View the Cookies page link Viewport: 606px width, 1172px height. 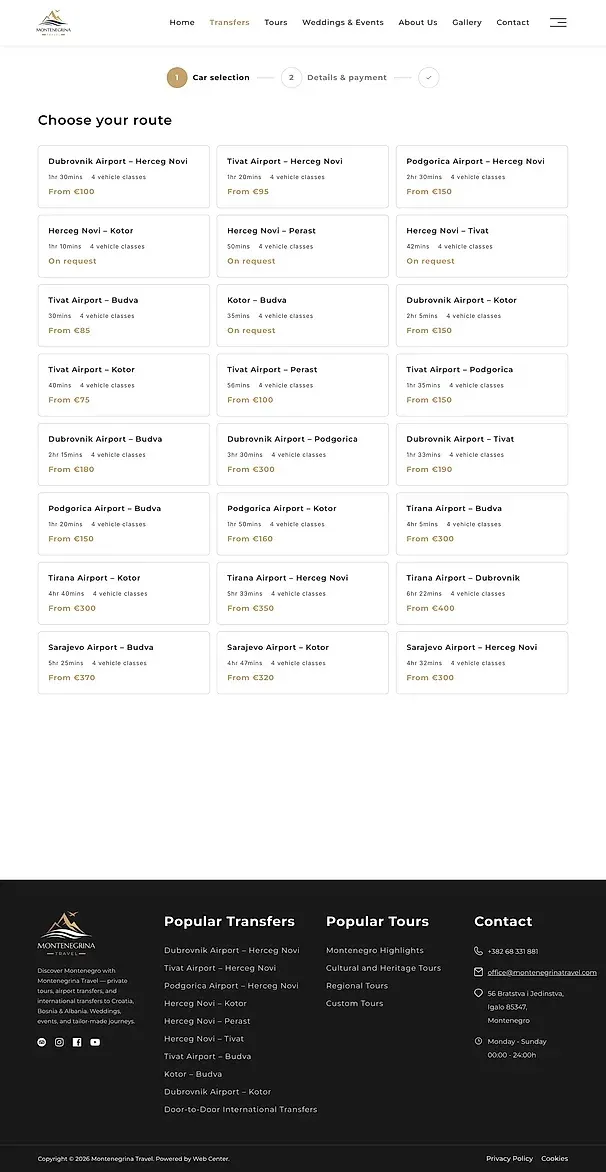pos(554,1159)
